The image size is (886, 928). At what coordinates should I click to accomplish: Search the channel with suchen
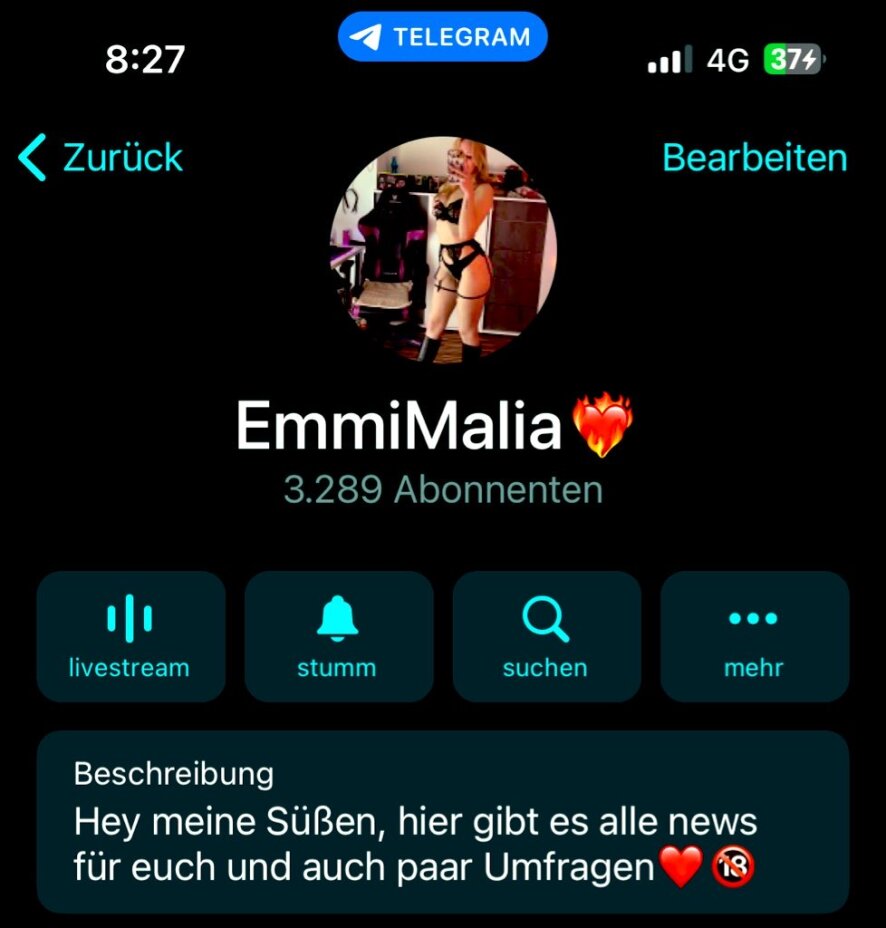[546, 636]
